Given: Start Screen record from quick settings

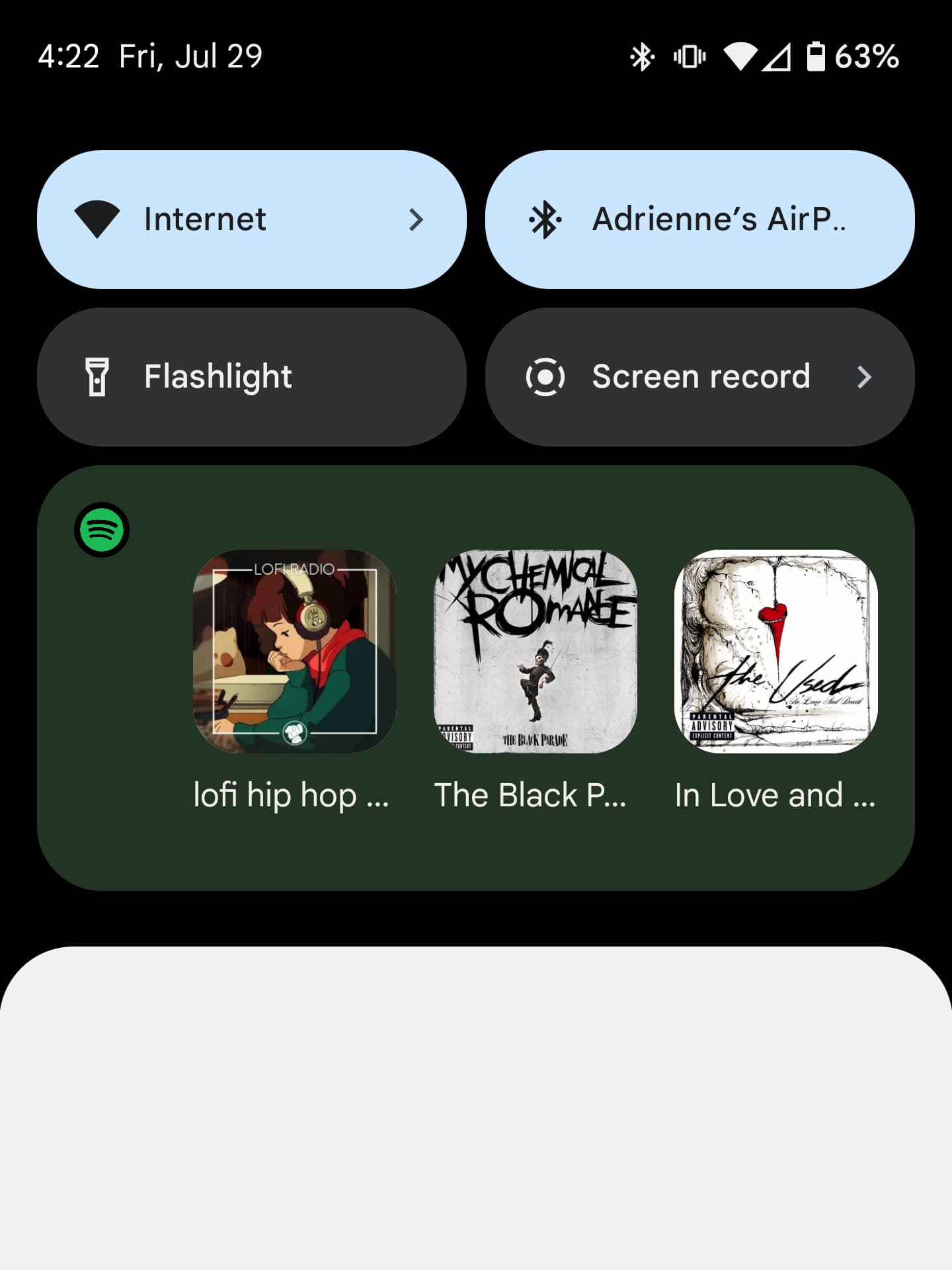Looking at the screenshot, I should point(699,377).
